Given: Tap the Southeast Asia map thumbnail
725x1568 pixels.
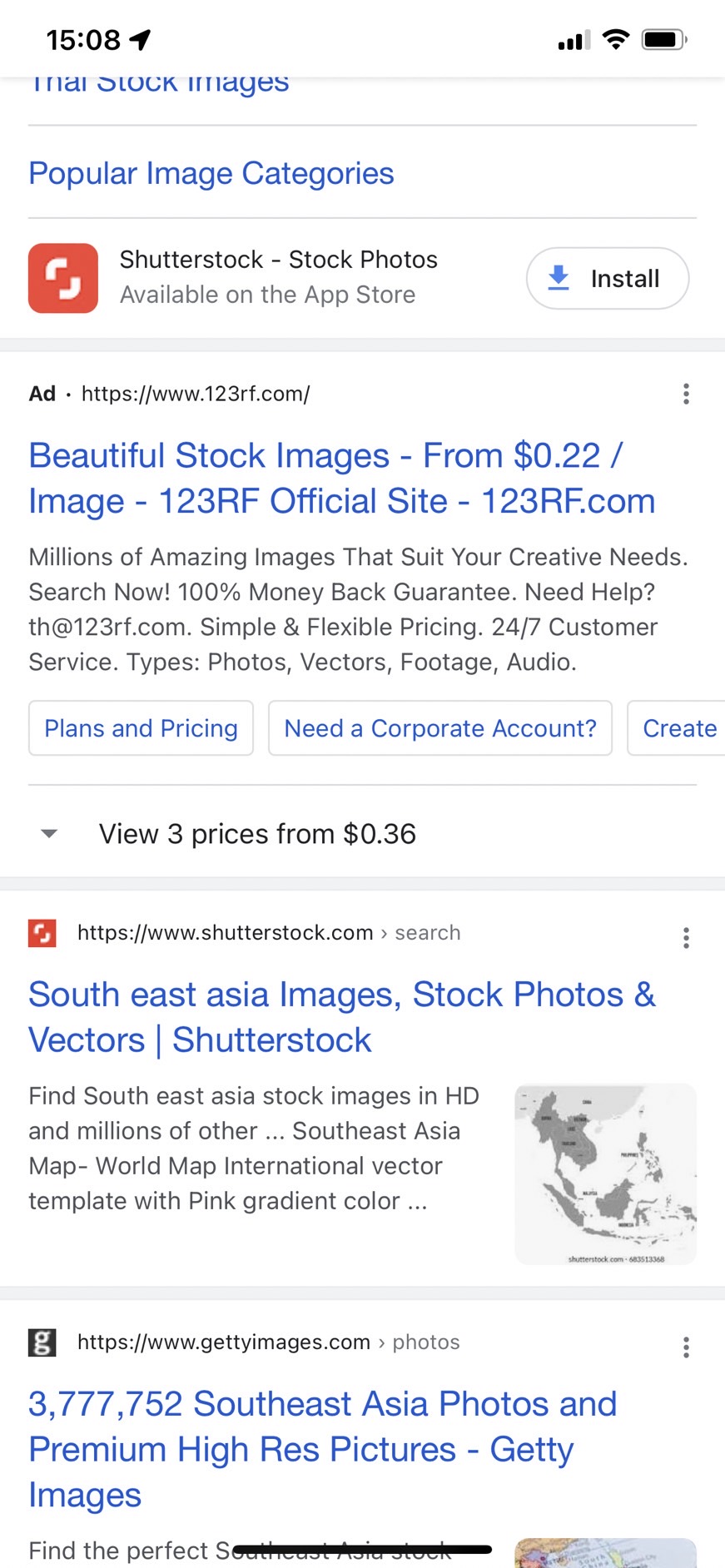Looking at the screenshot, I should point(606,1174).
